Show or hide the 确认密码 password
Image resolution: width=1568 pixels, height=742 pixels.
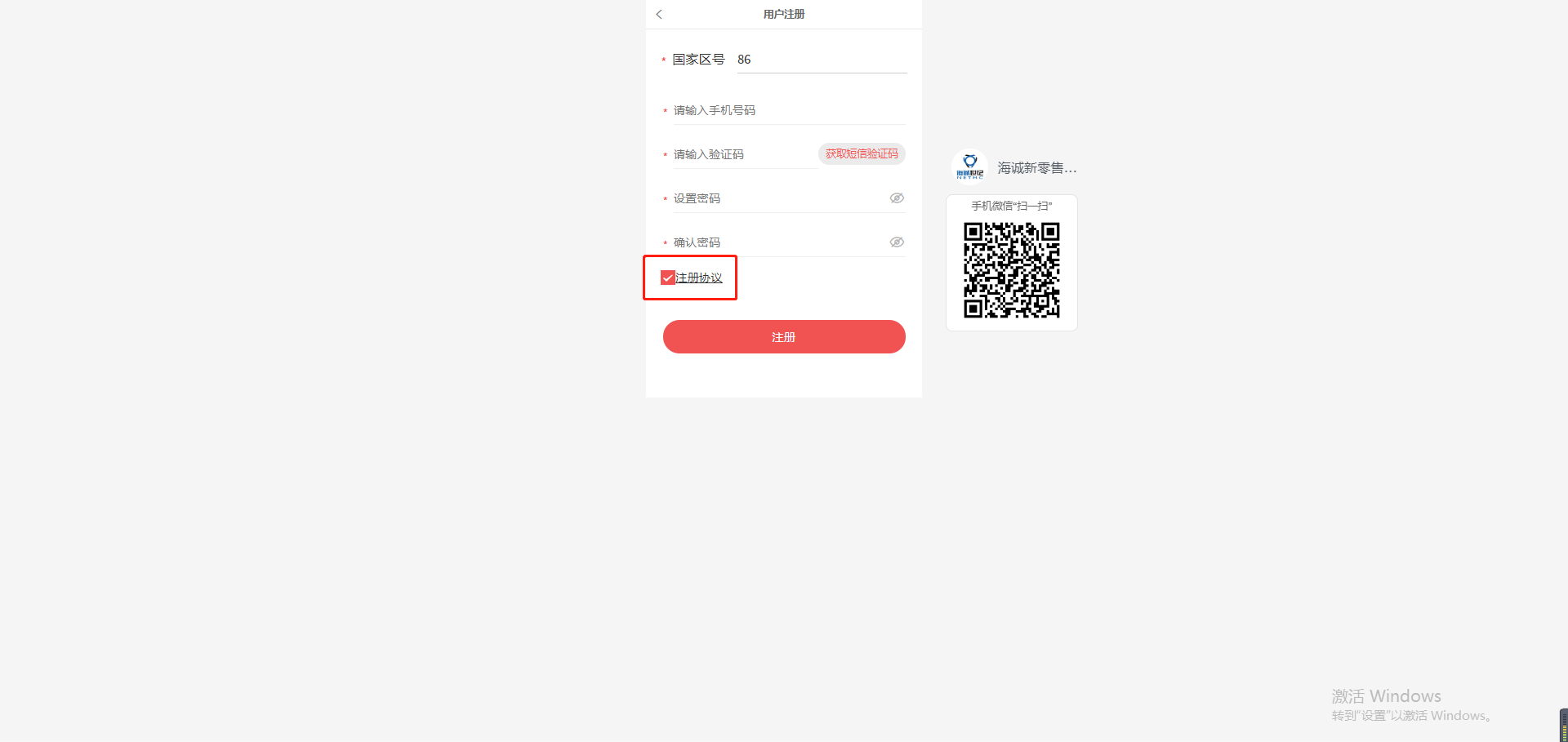[897, 242]
